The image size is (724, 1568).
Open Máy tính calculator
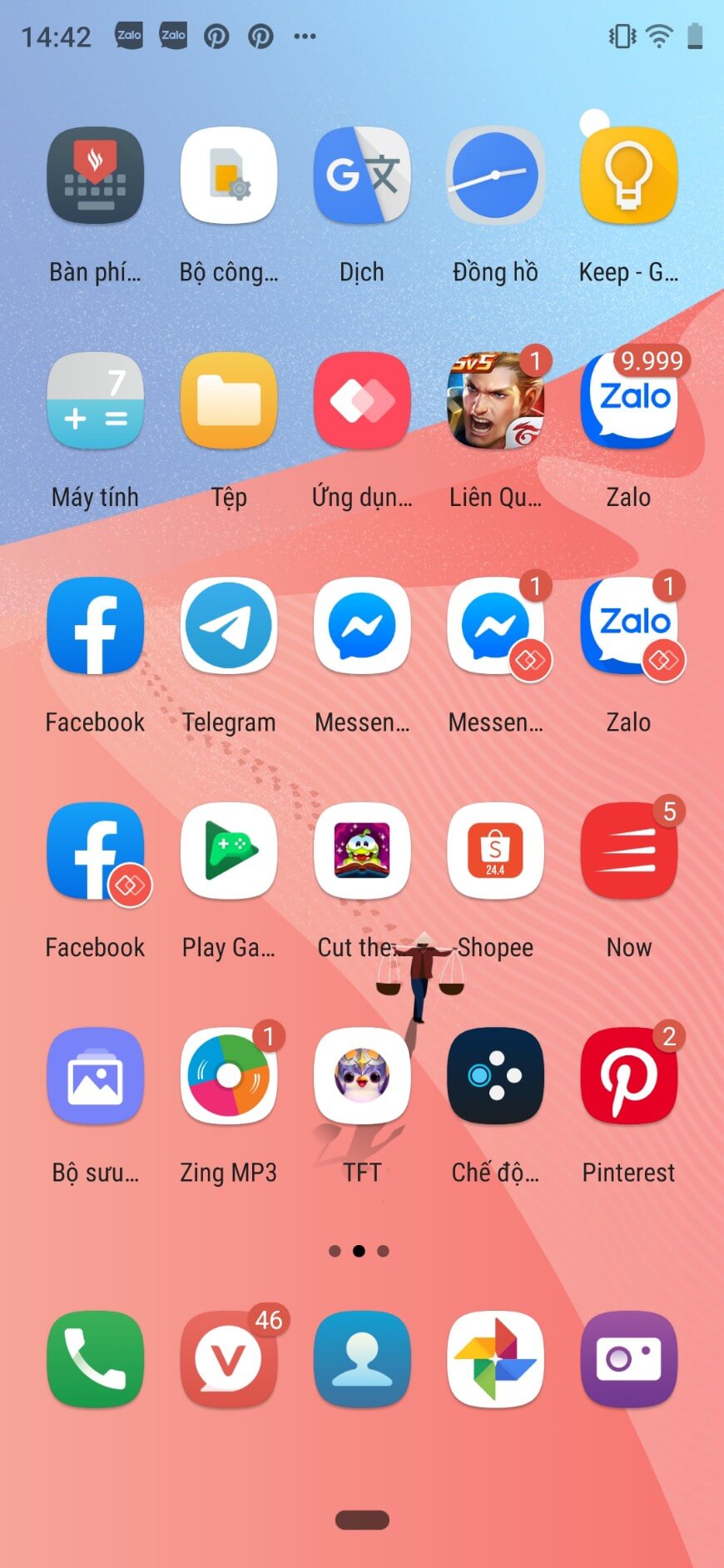pyautogui.click(x=96, y=401)
